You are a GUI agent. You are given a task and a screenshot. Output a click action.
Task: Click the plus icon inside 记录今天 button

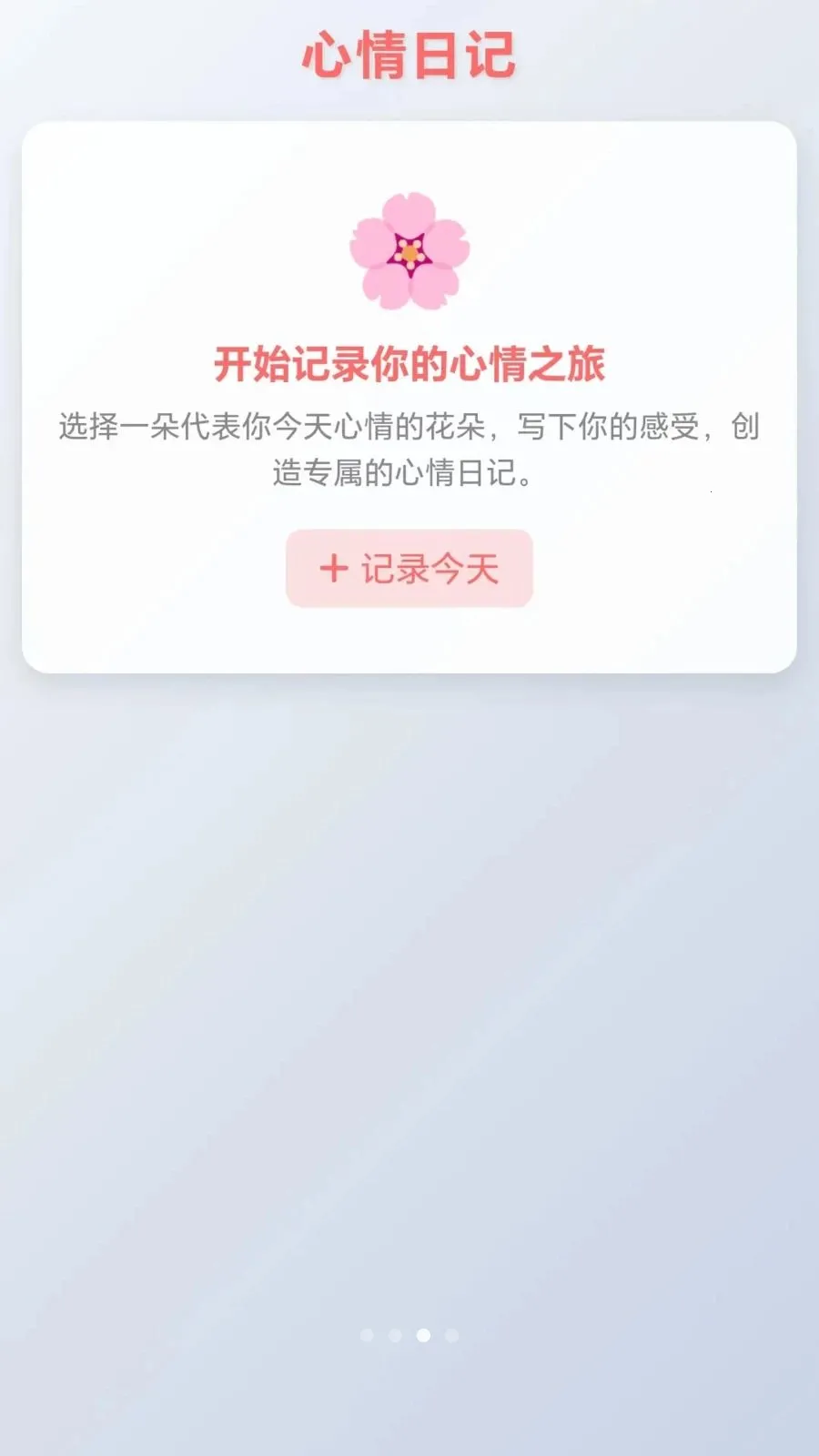pos(331,569)
